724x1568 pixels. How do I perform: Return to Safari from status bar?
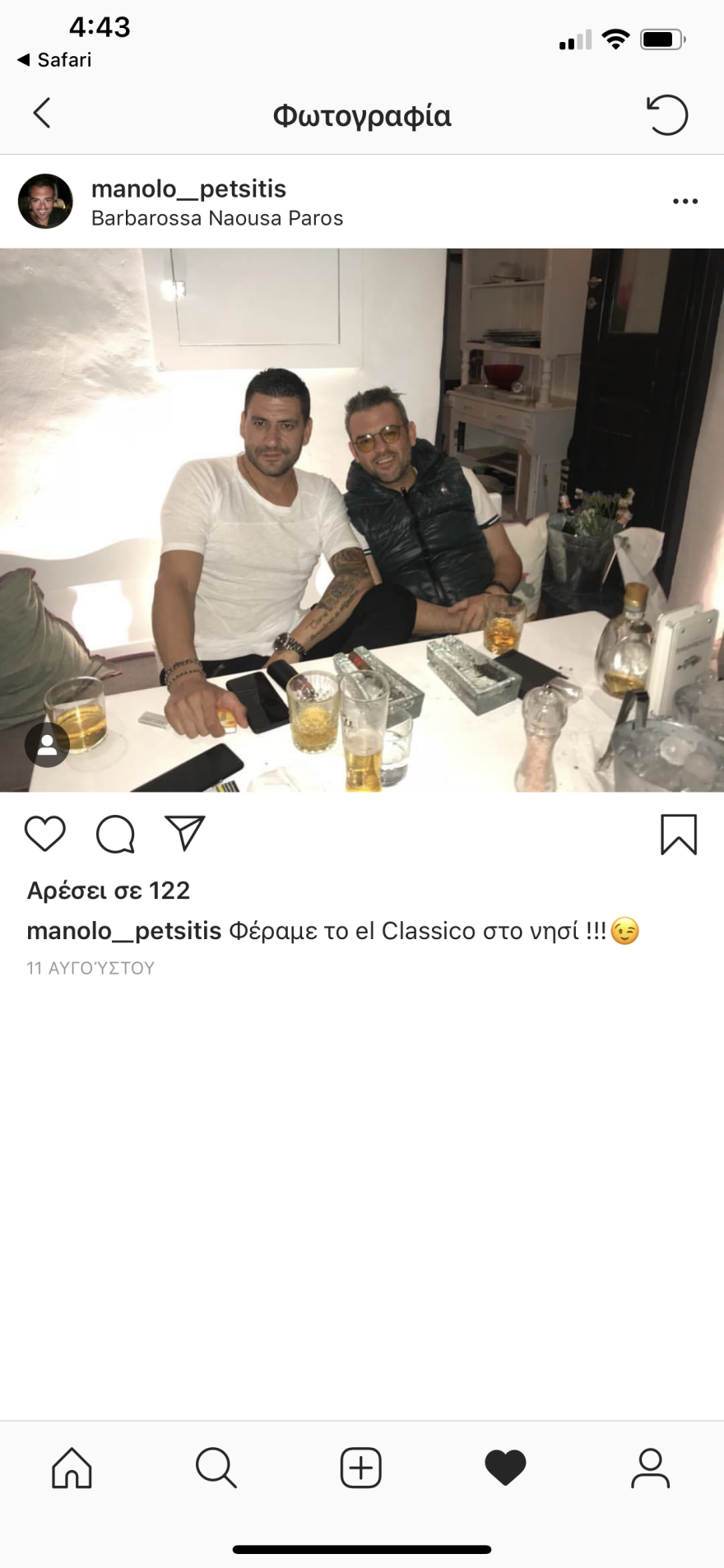[x=54, y=60]
